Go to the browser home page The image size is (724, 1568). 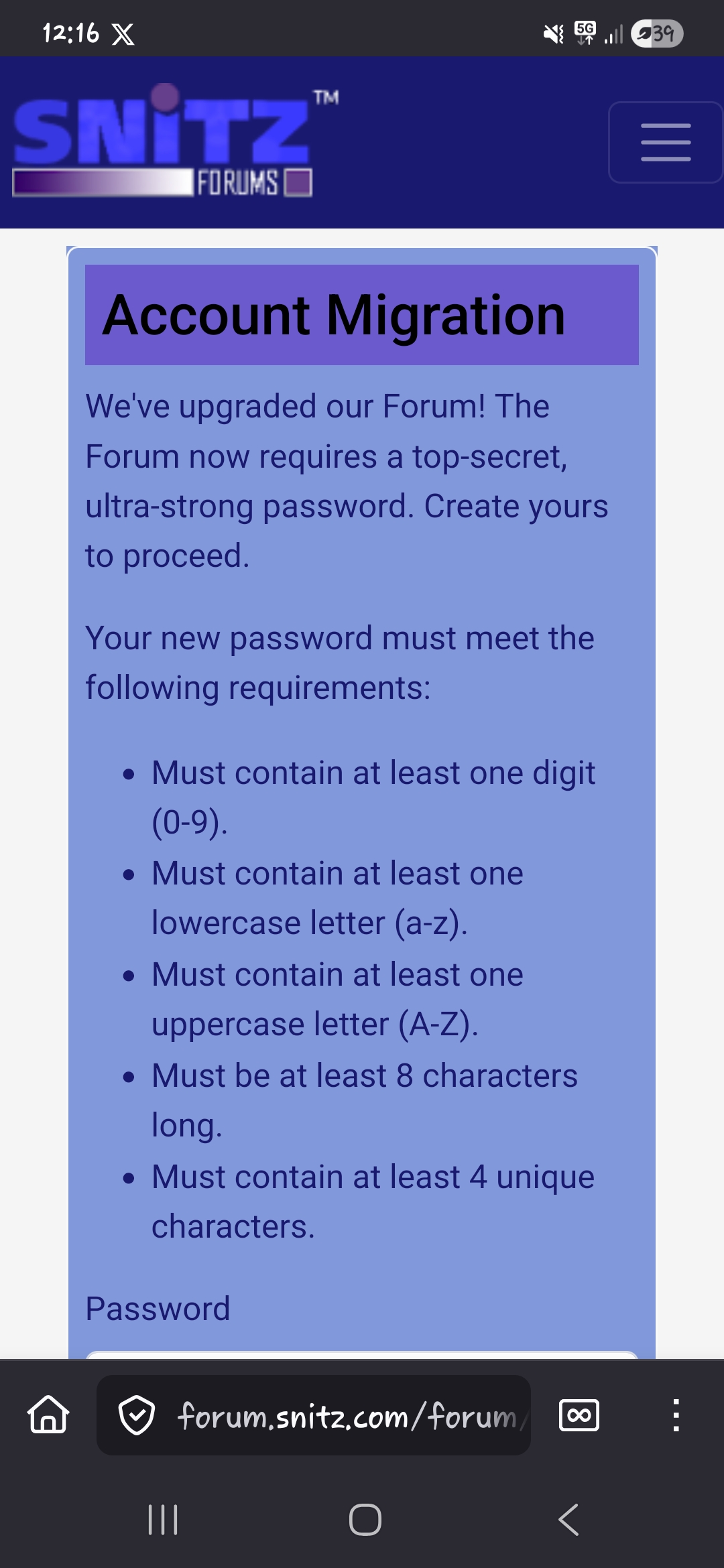(48, 1415)
